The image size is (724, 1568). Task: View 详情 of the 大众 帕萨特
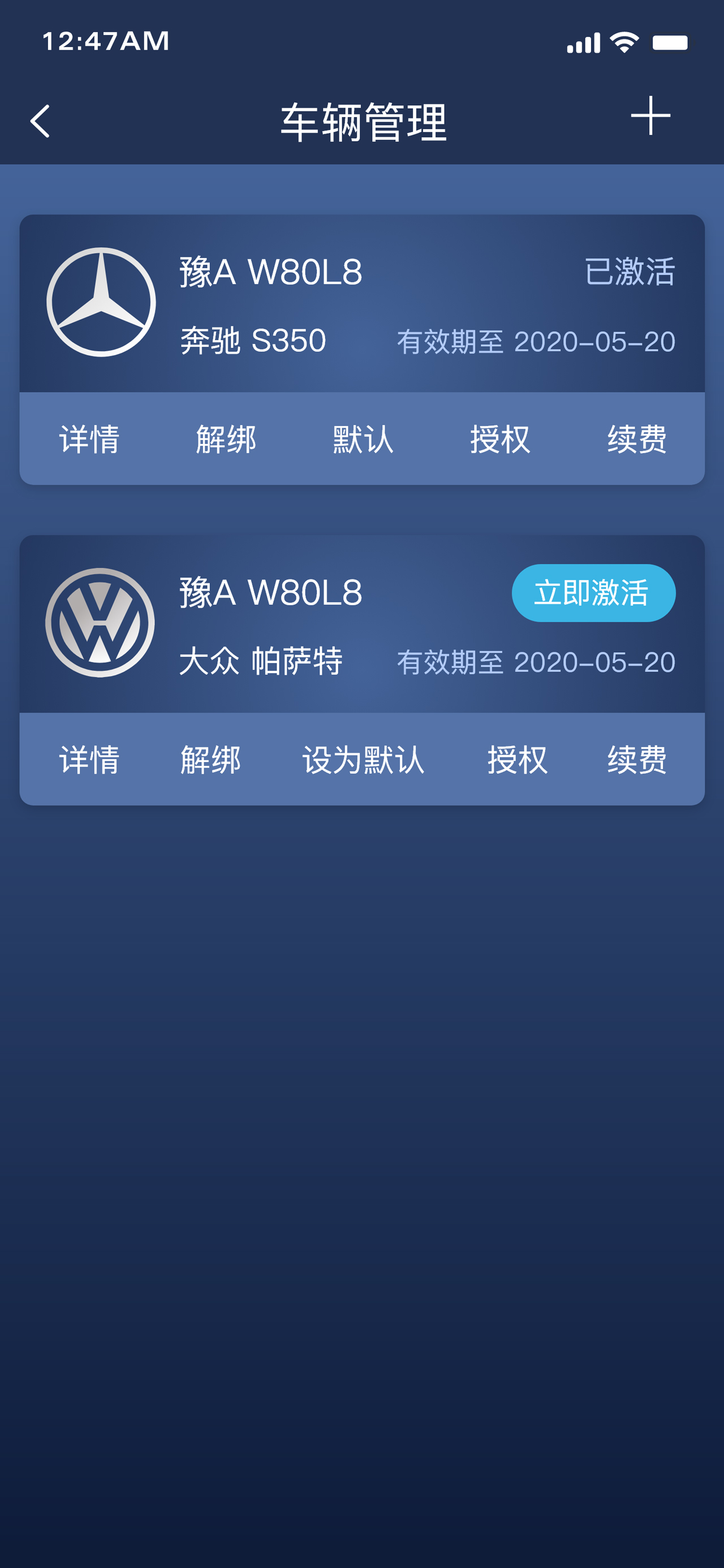(x=89, y=760)
